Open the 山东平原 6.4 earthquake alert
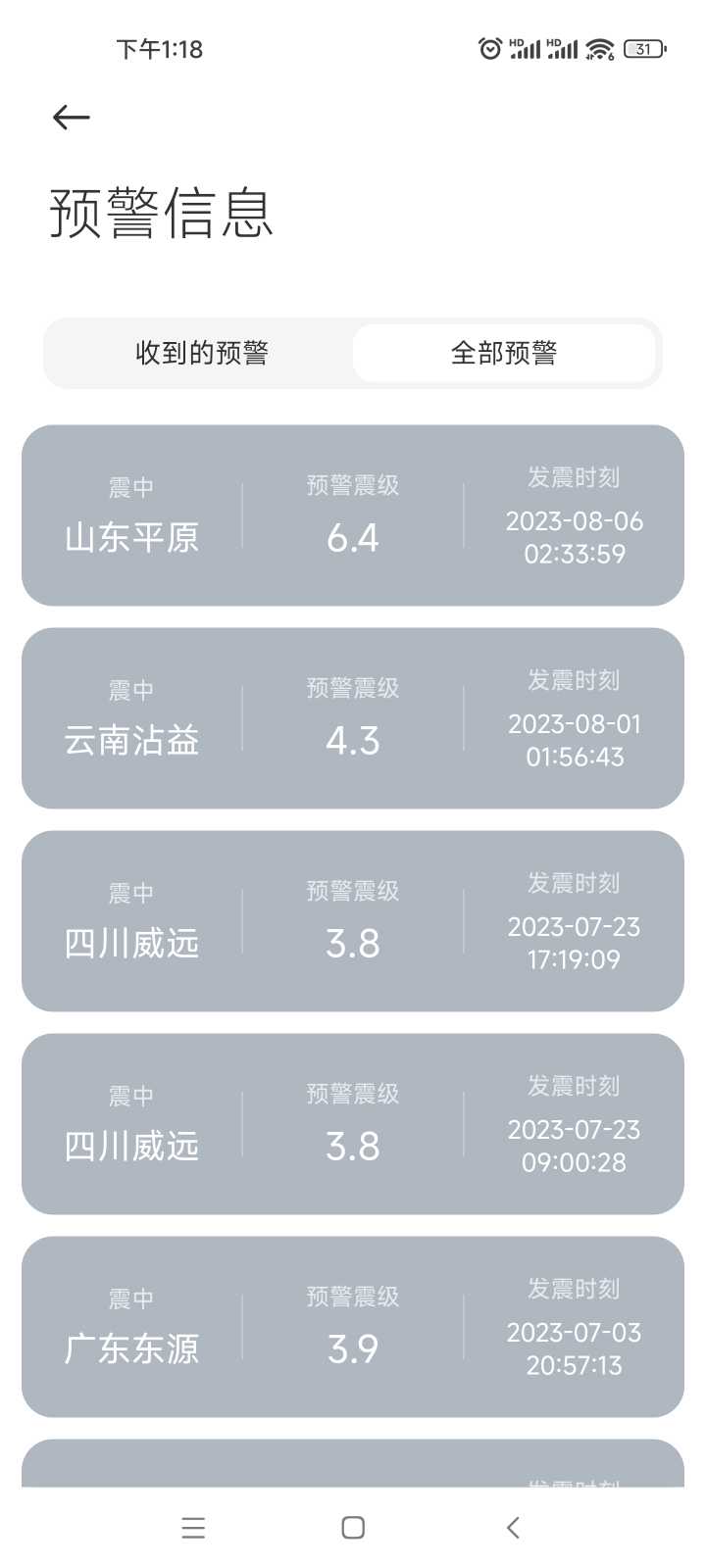Screen dimensions: 706x1568 coord(353,515)
